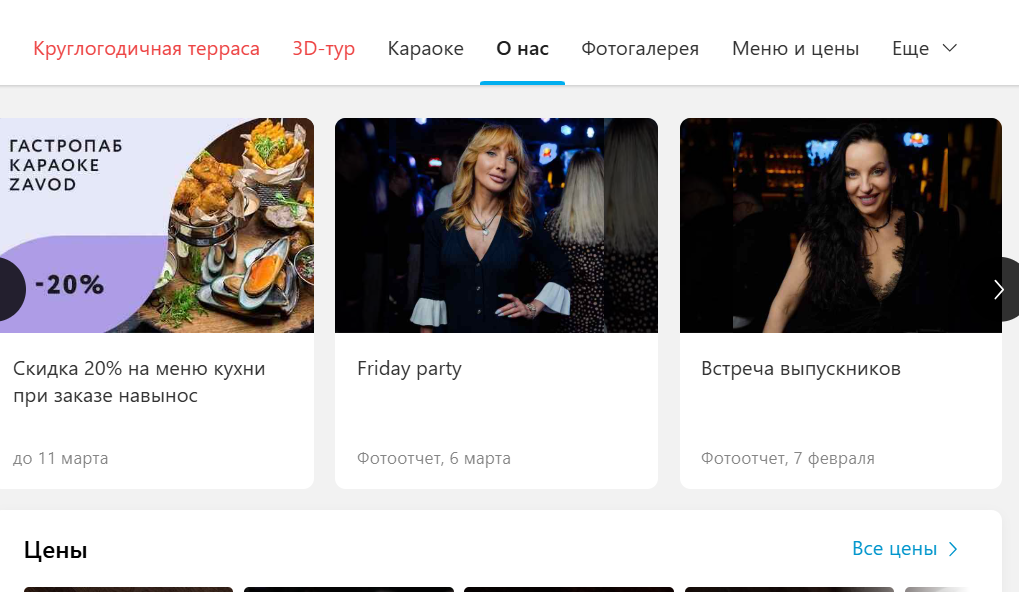Open the Фотогалерея tab
Viewport: 1019px width, 592px height.
point(640,48)
